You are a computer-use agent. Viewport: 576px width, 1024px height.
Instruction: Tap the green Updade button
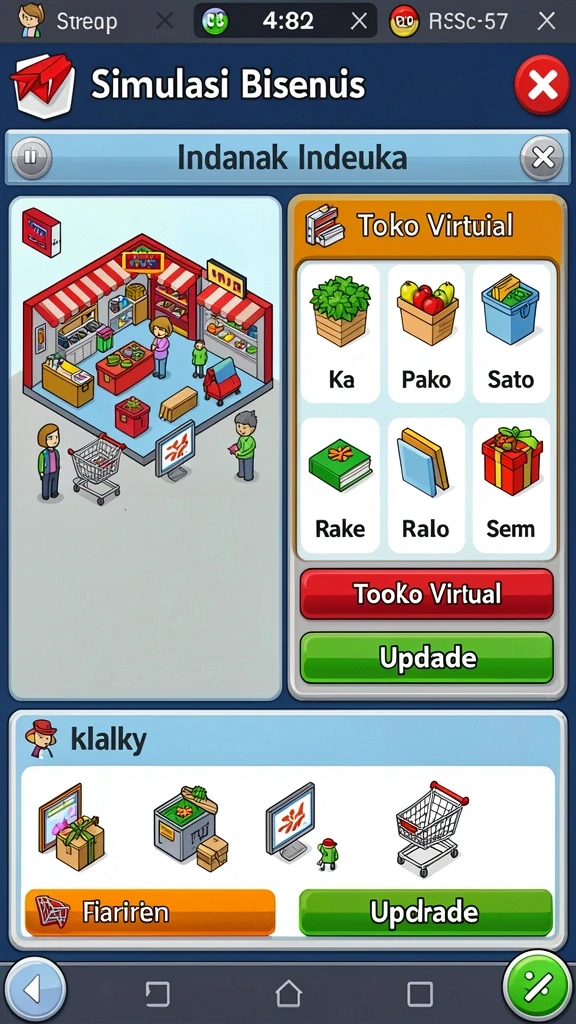click(x=426, y=657)
